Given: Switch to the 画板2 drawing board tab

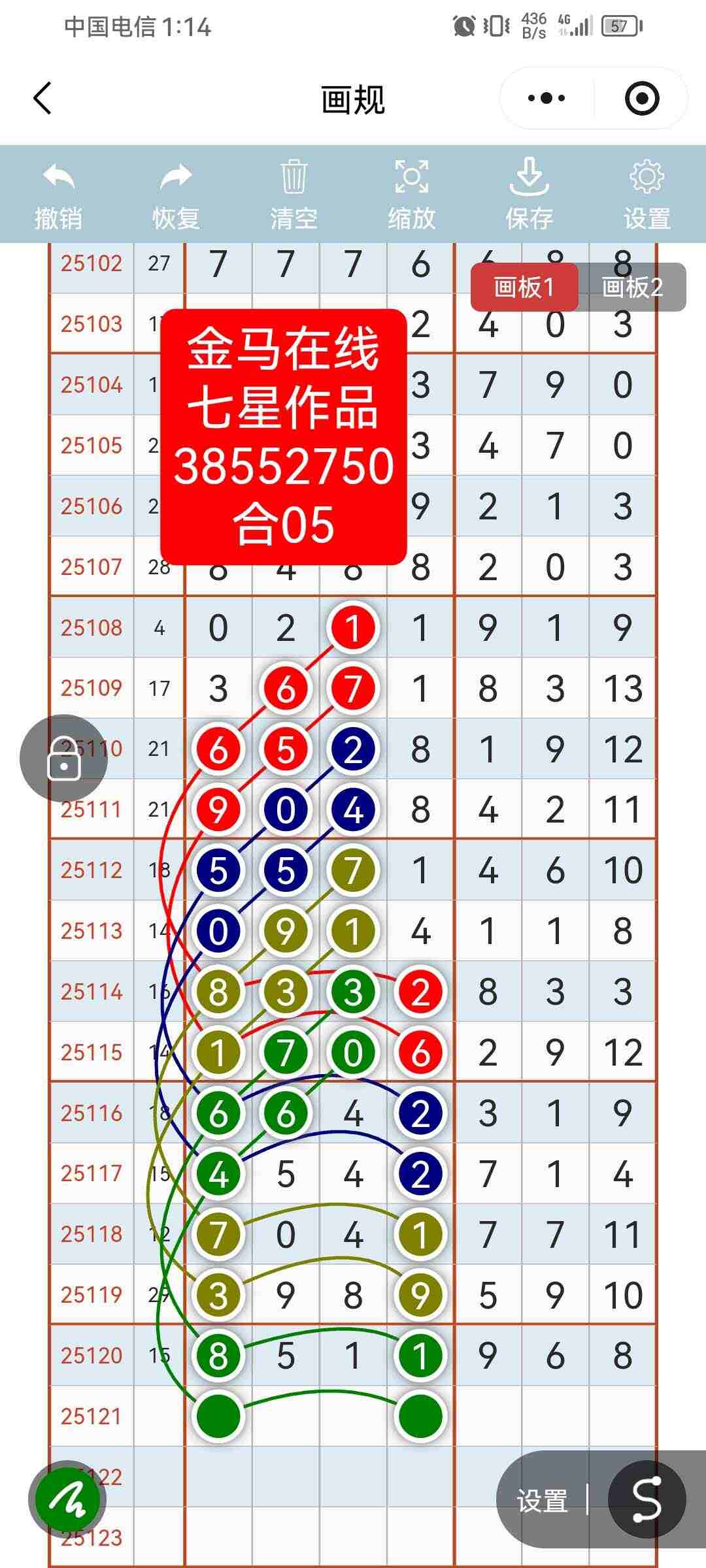Looking at the screenshot, I should 633,285.
